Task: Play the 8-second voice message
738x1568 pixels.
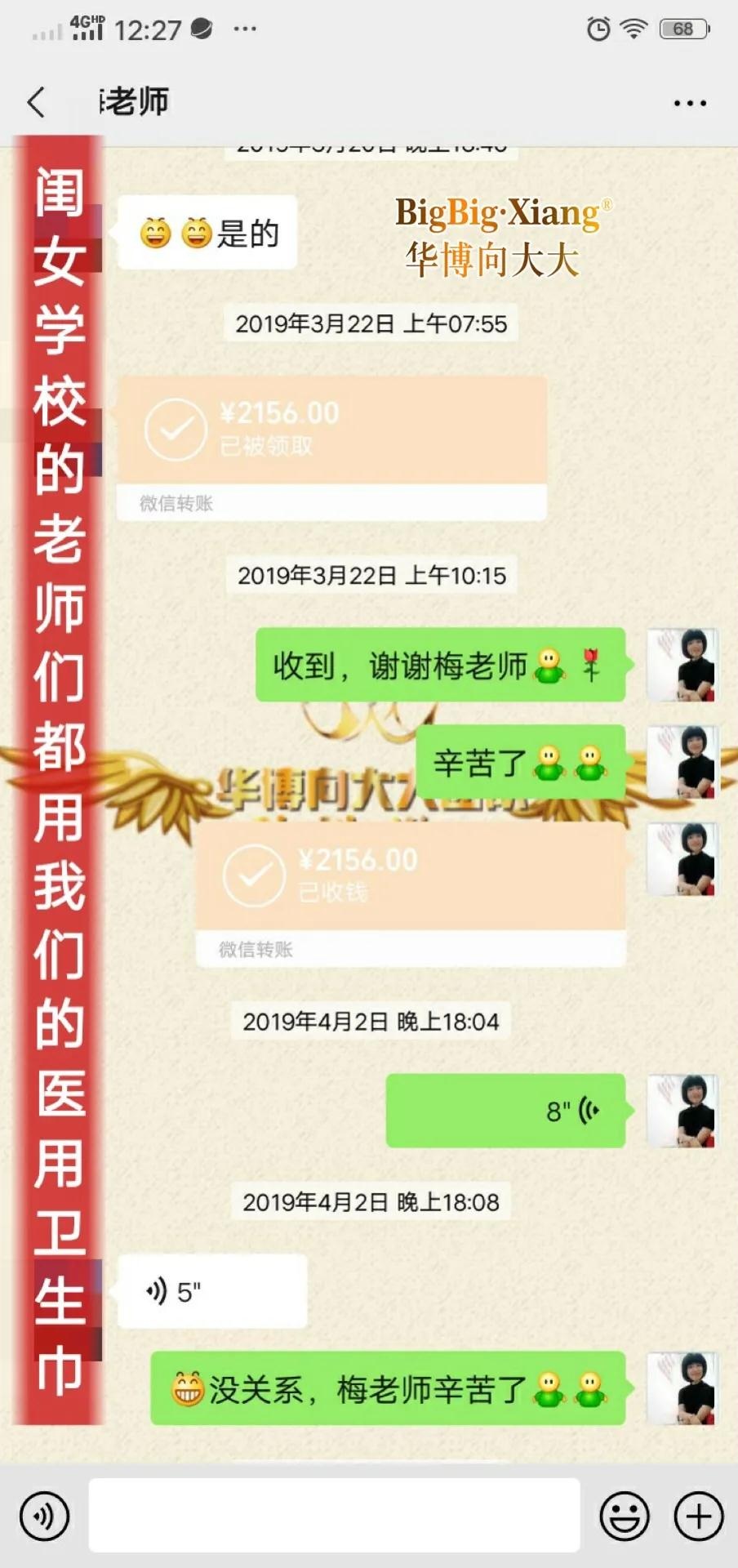Action: point(506,1111)
